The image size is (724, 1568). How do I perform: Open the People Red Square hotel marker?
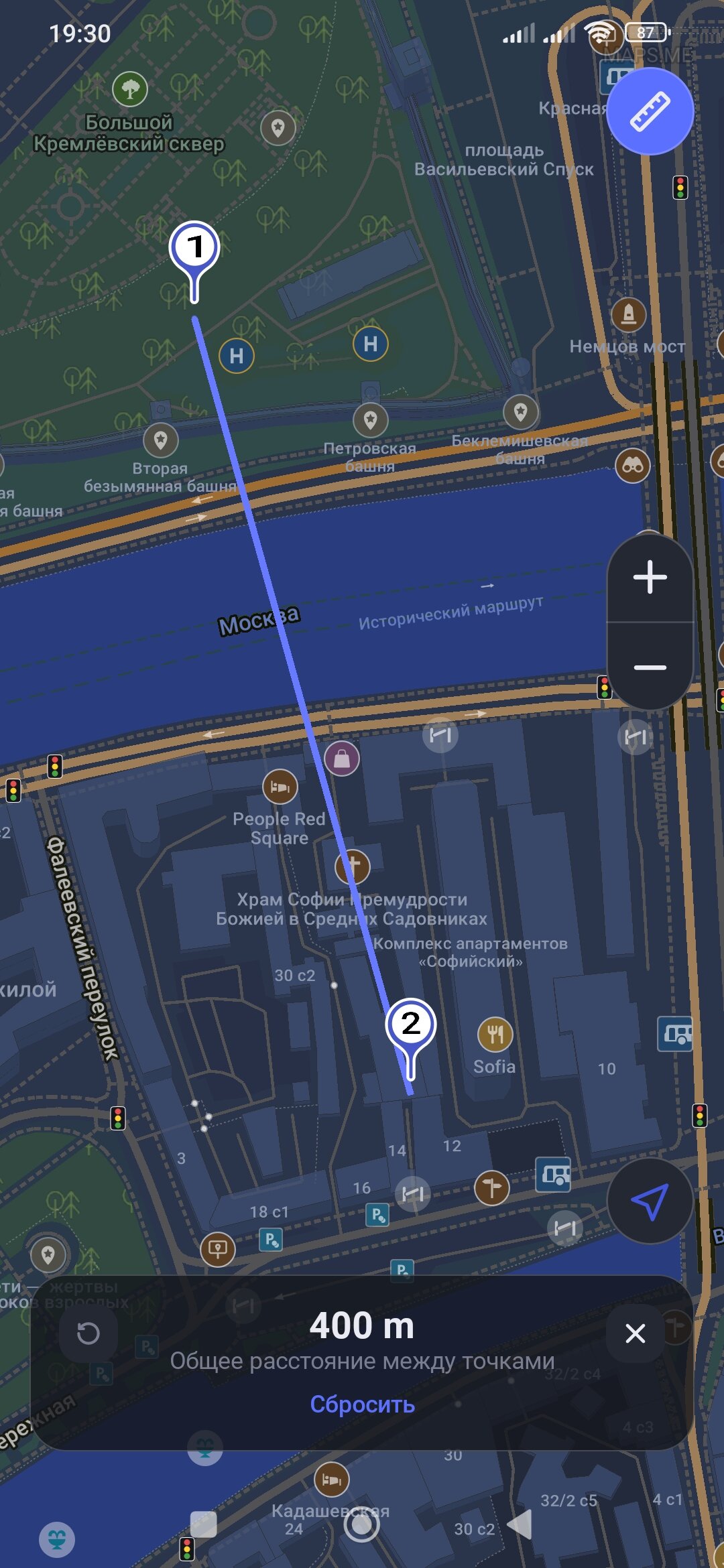pyautogui.click(x=280, y=787)
